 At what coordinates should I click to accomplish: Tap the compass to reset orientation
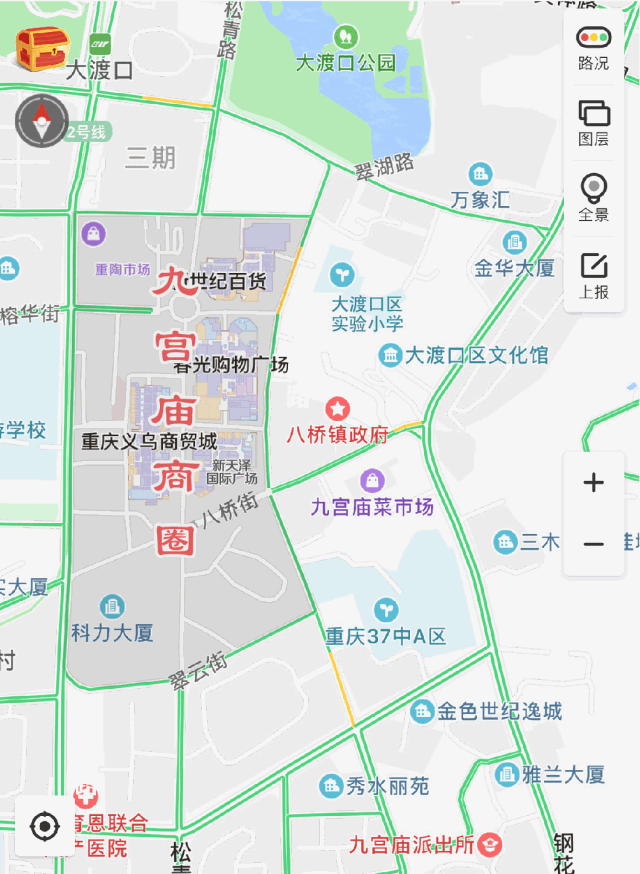point(42,121)
